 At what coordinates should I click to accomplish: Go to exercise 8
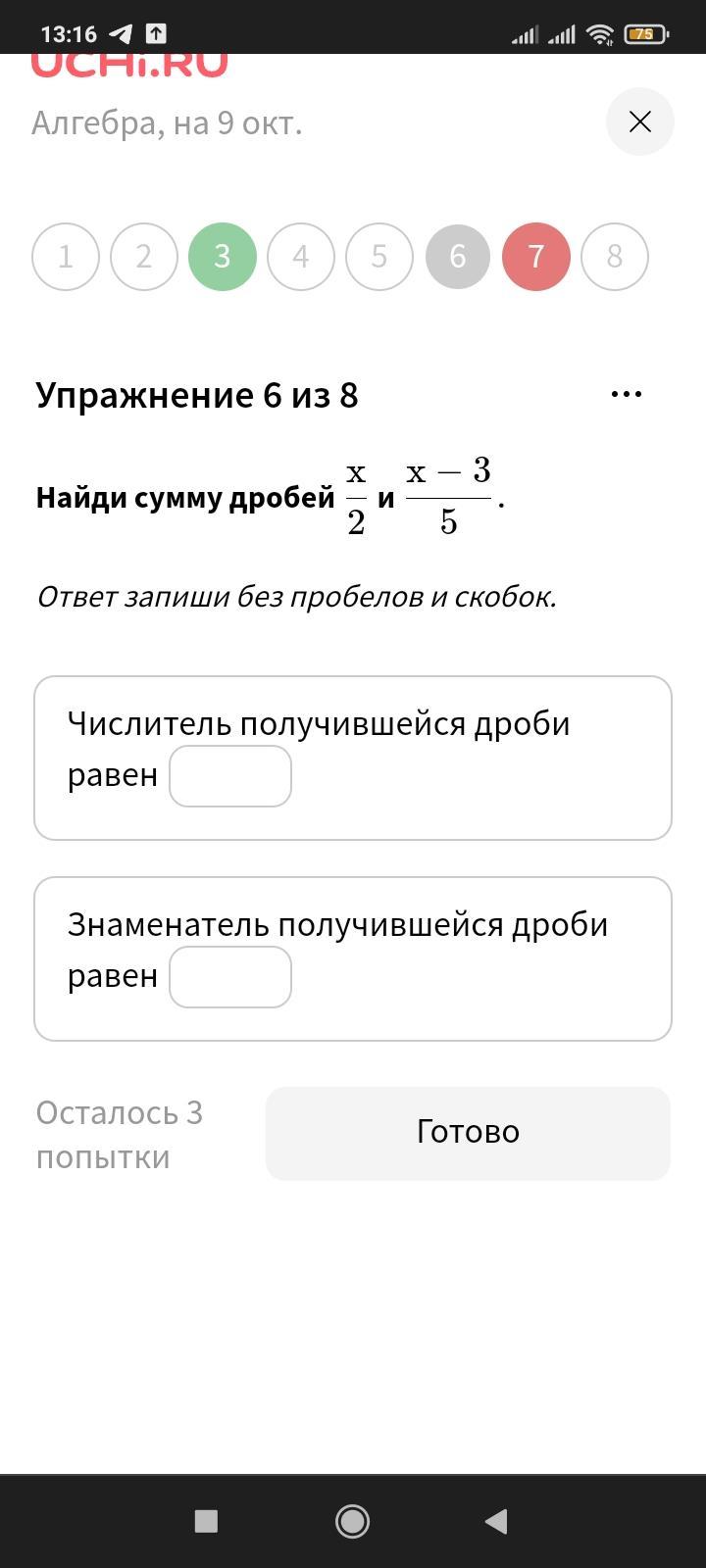pyautogui.click(x=615, y=257)
